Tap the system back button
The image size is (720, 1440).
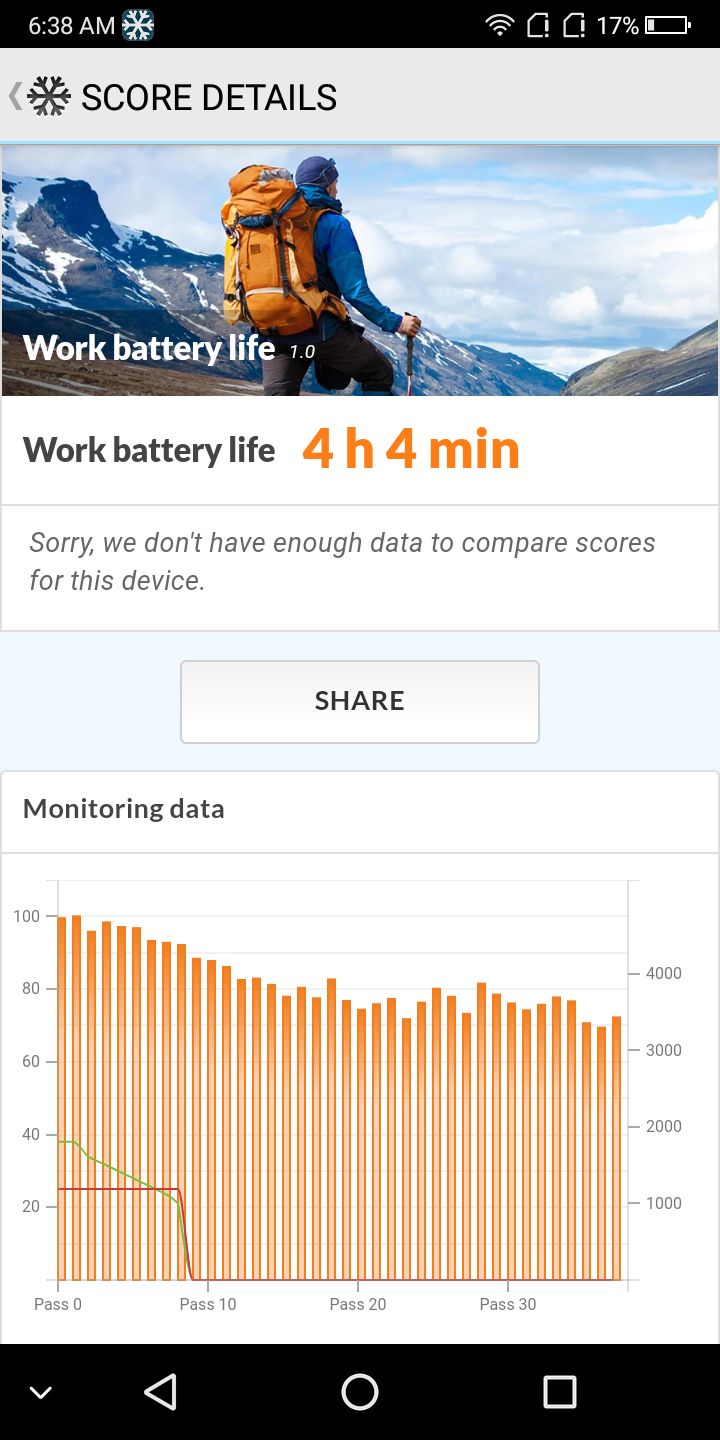(160, 1391)
